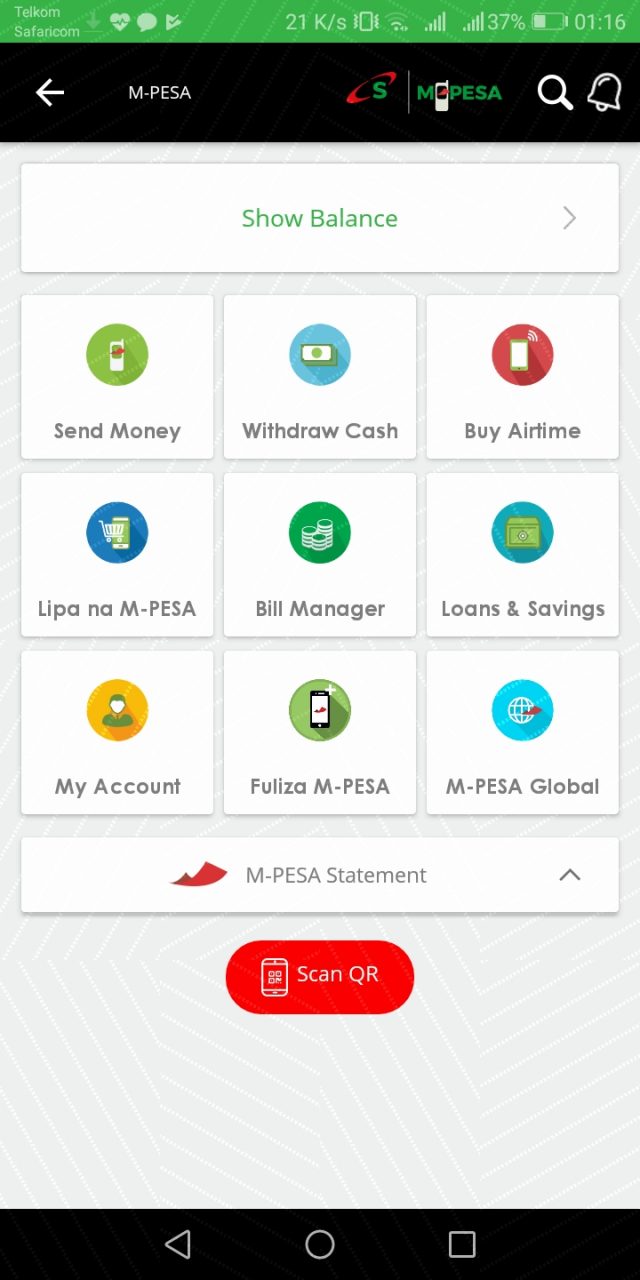Open Fuliza M-PESA
The width and height of the screenshot is (640, 1280).
[320, 733]
